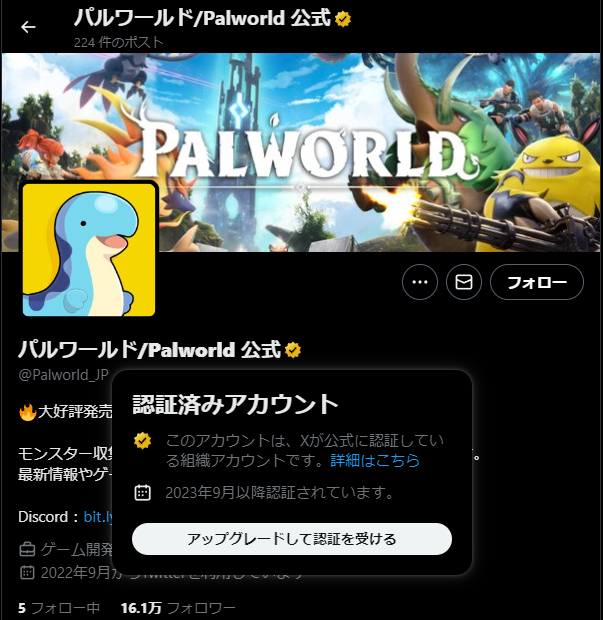Open the Discord bit.ly link

click(95, 517)
